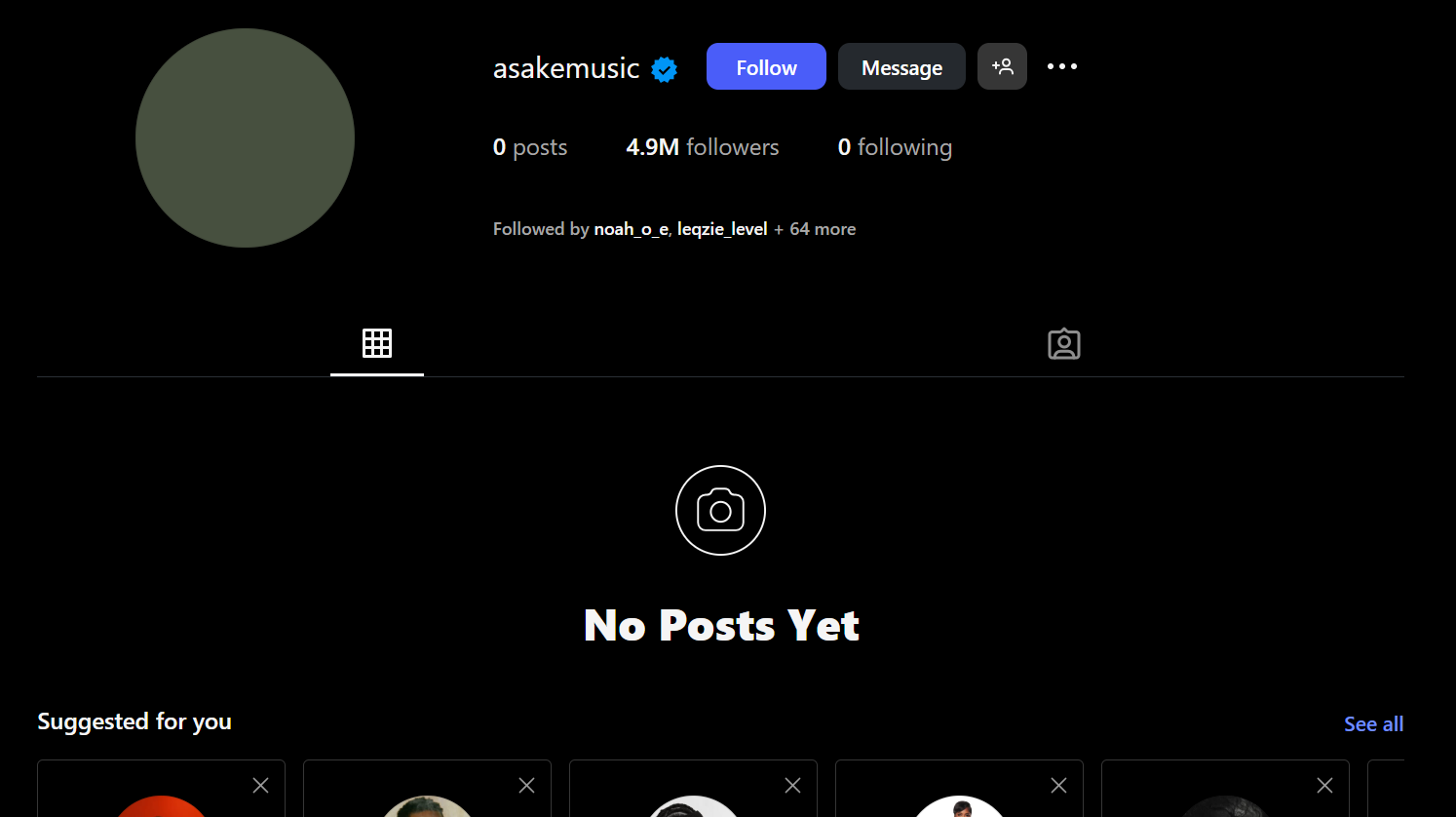Image resolution: width=1456 pixels, height=817 pixels.
Task: Open the 0 following list
Action: (895, 147)
